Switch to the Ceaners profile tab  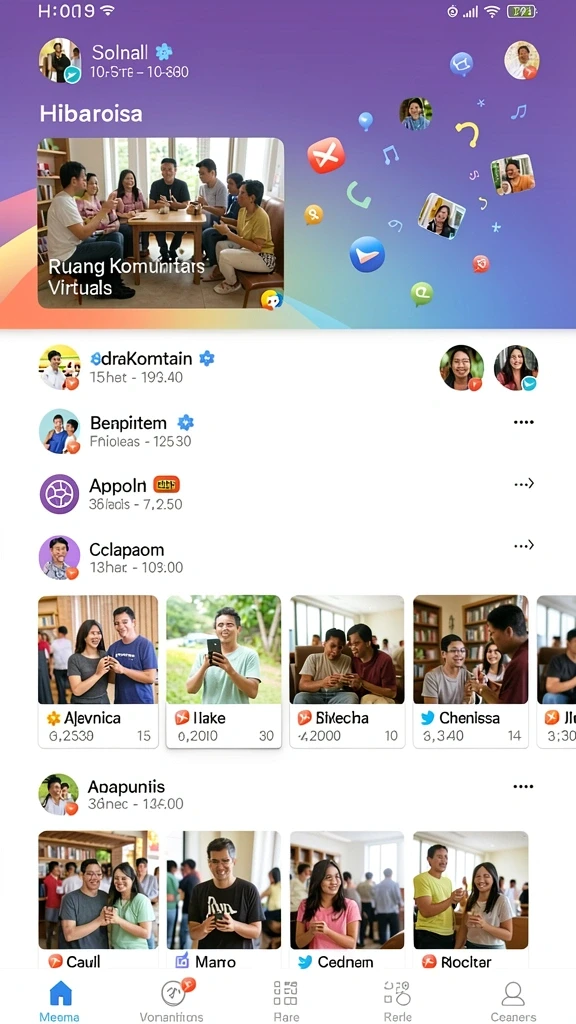pyautogui.click(x=513, y=1000)
